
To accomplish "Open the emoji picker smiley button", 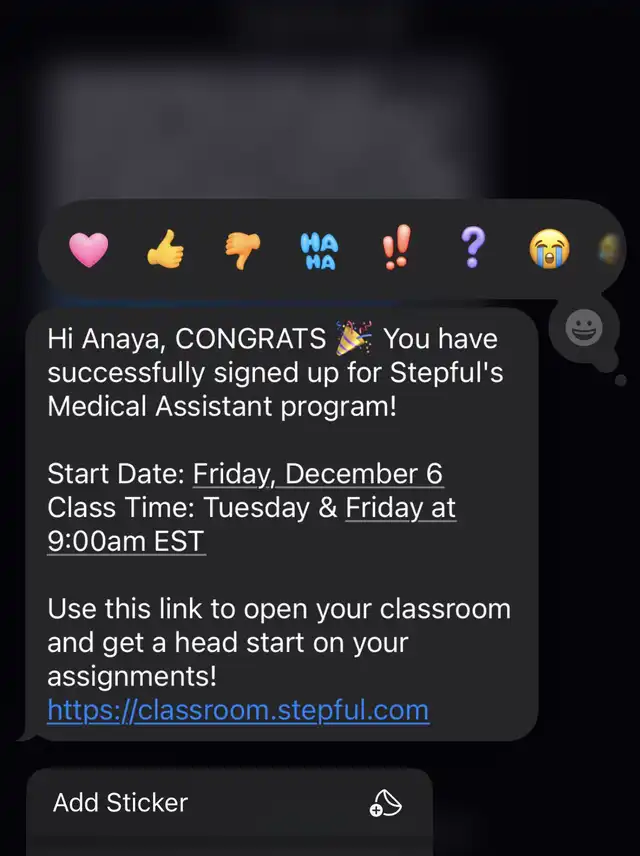I will coord(584,328).
